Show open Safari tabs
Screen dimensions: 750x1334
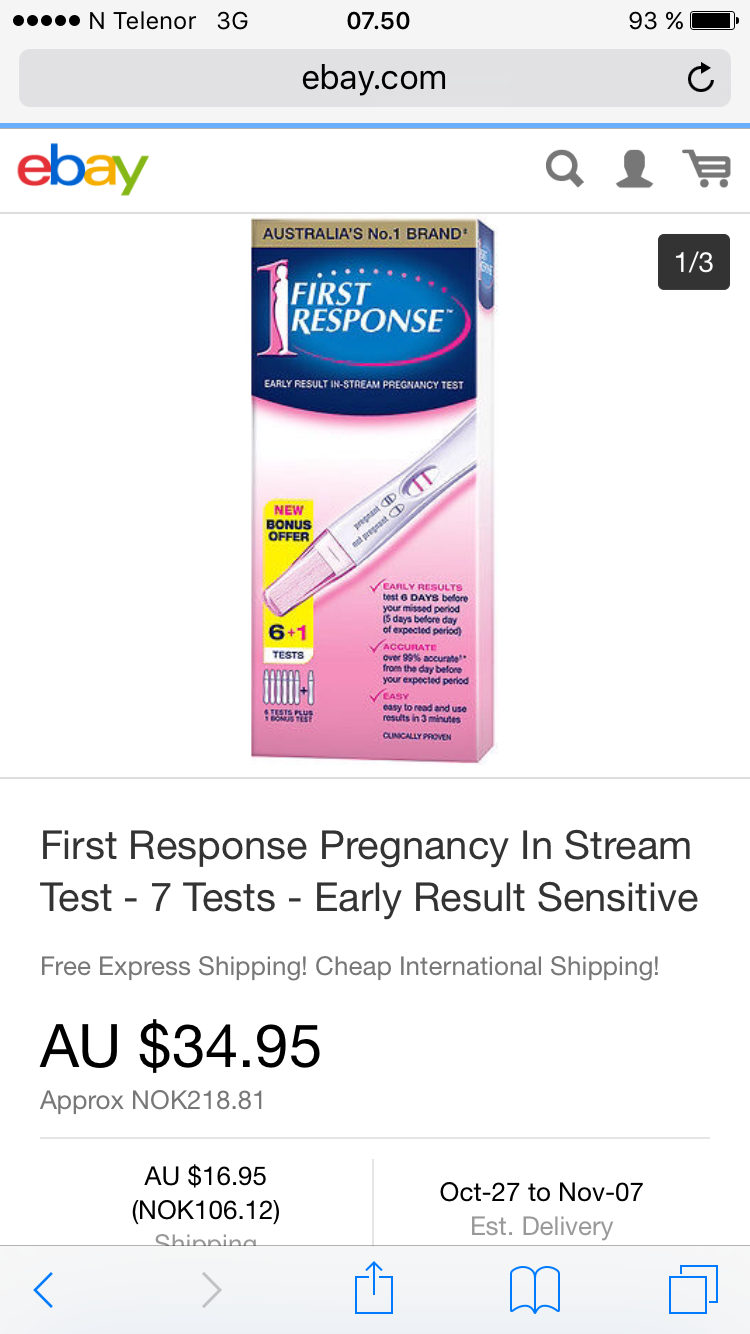tap(693, 1289)
